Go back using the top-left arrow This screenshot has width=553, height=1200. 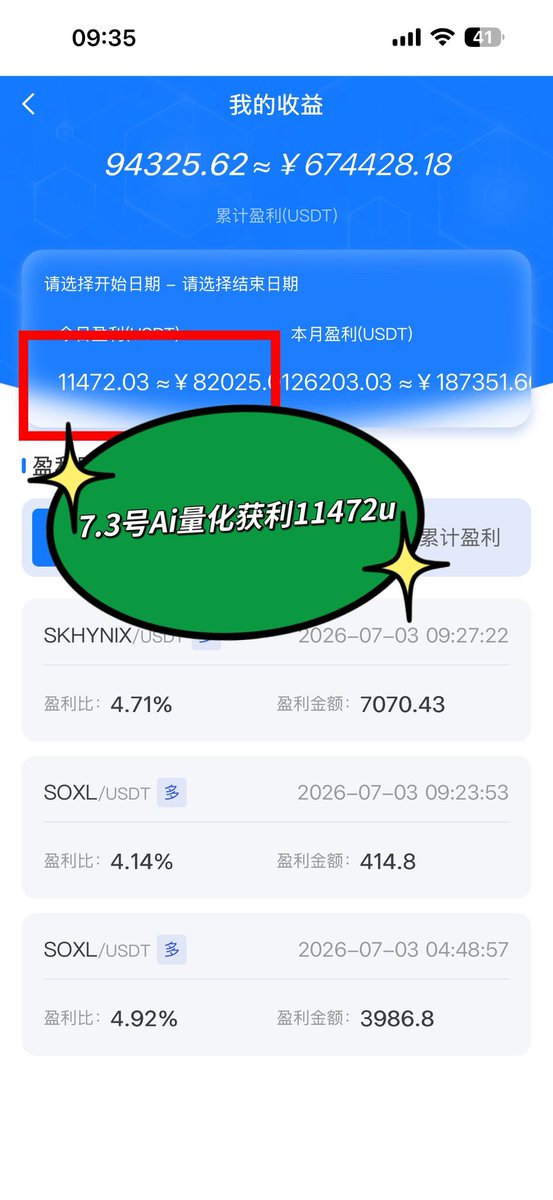28,104
